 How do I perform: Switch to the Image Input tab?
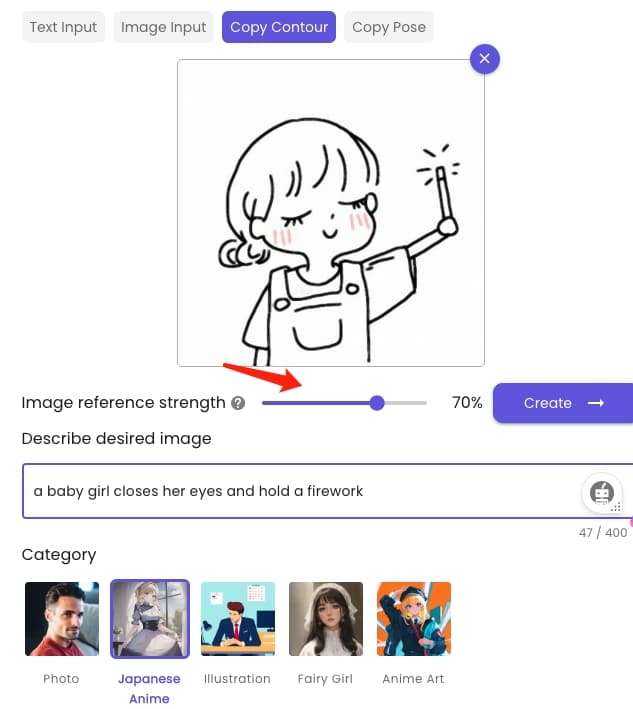[164, 27]
